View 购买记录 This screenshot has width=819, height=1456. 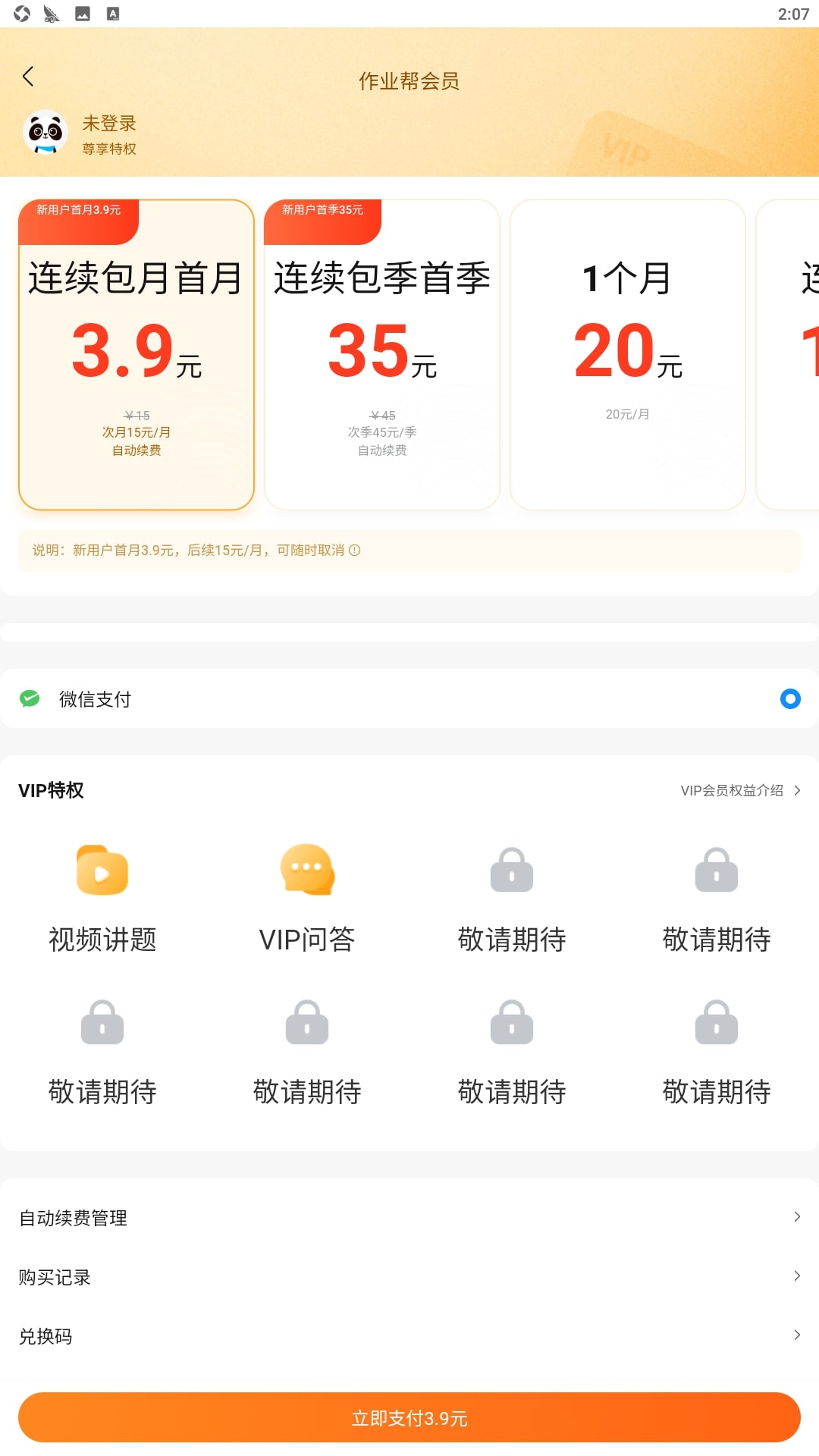click(x=409, y=1277)
